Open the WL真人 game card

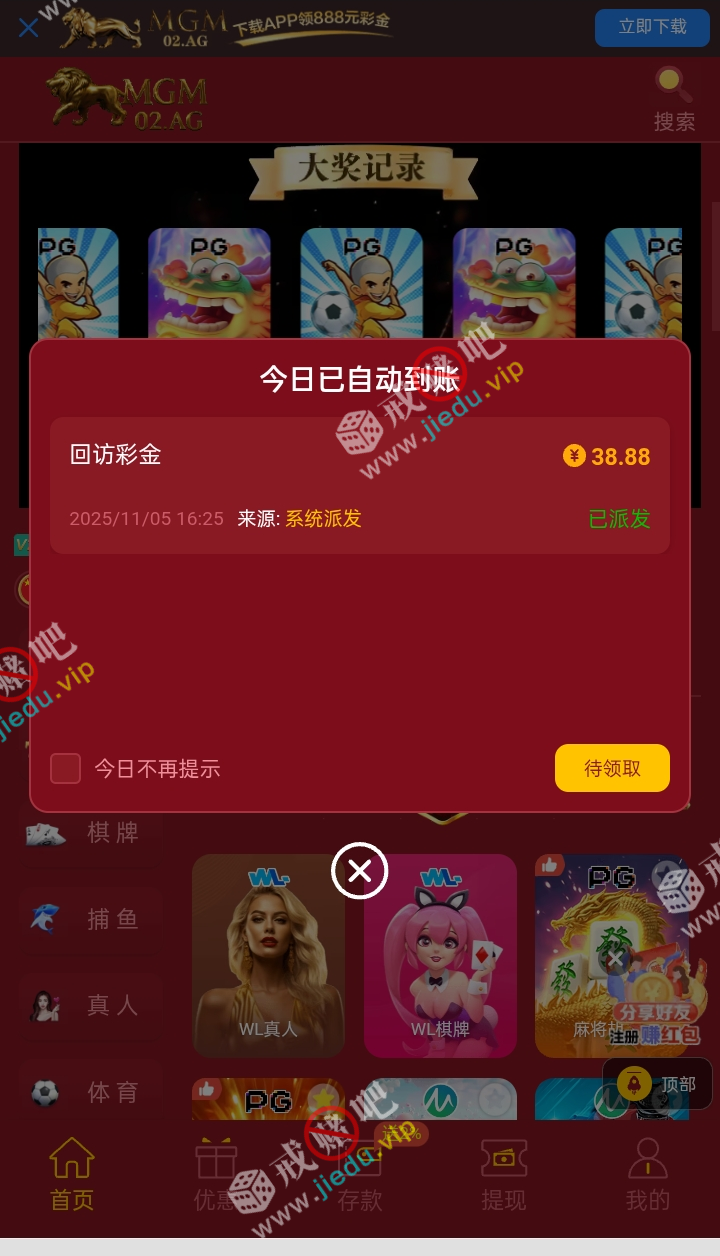268,955
